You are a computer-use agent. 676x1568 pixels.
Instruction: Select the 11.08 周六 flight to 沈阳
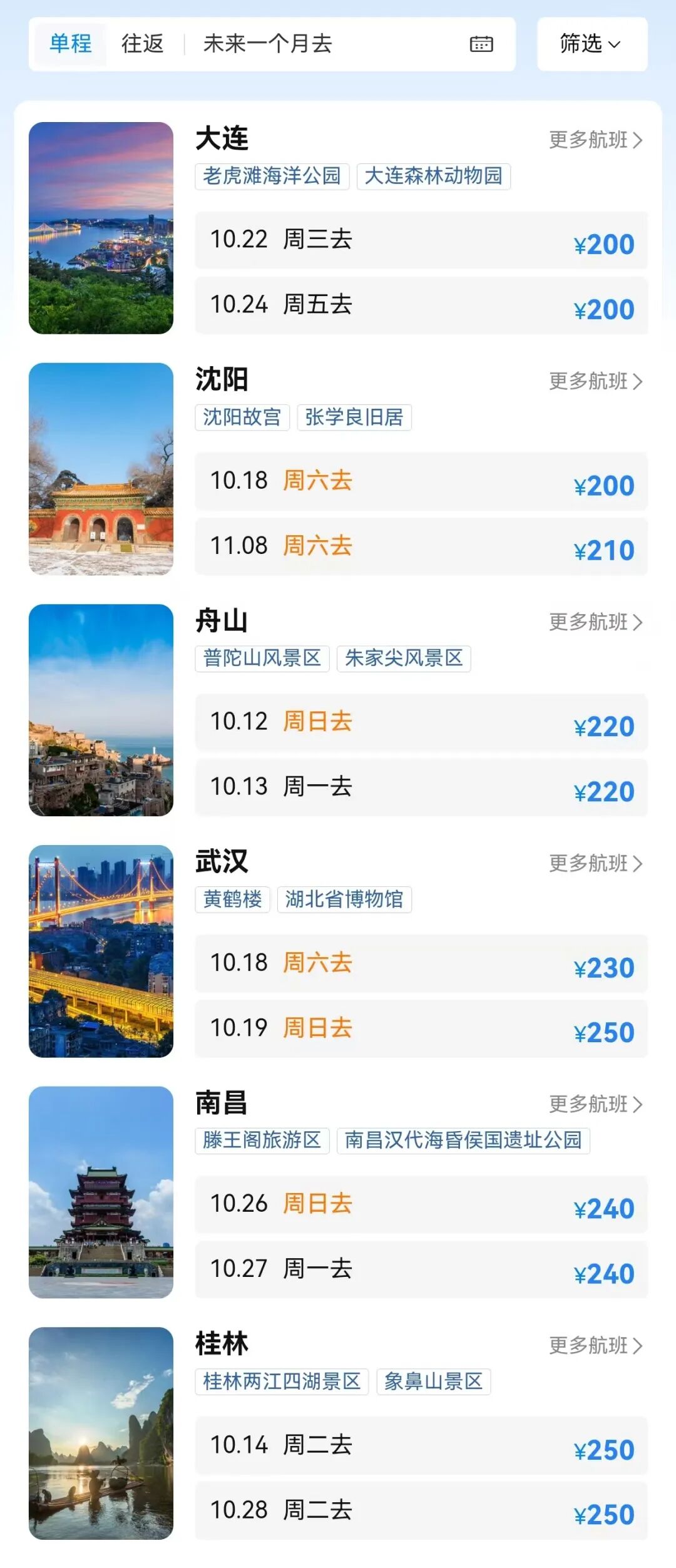[421, 546]
